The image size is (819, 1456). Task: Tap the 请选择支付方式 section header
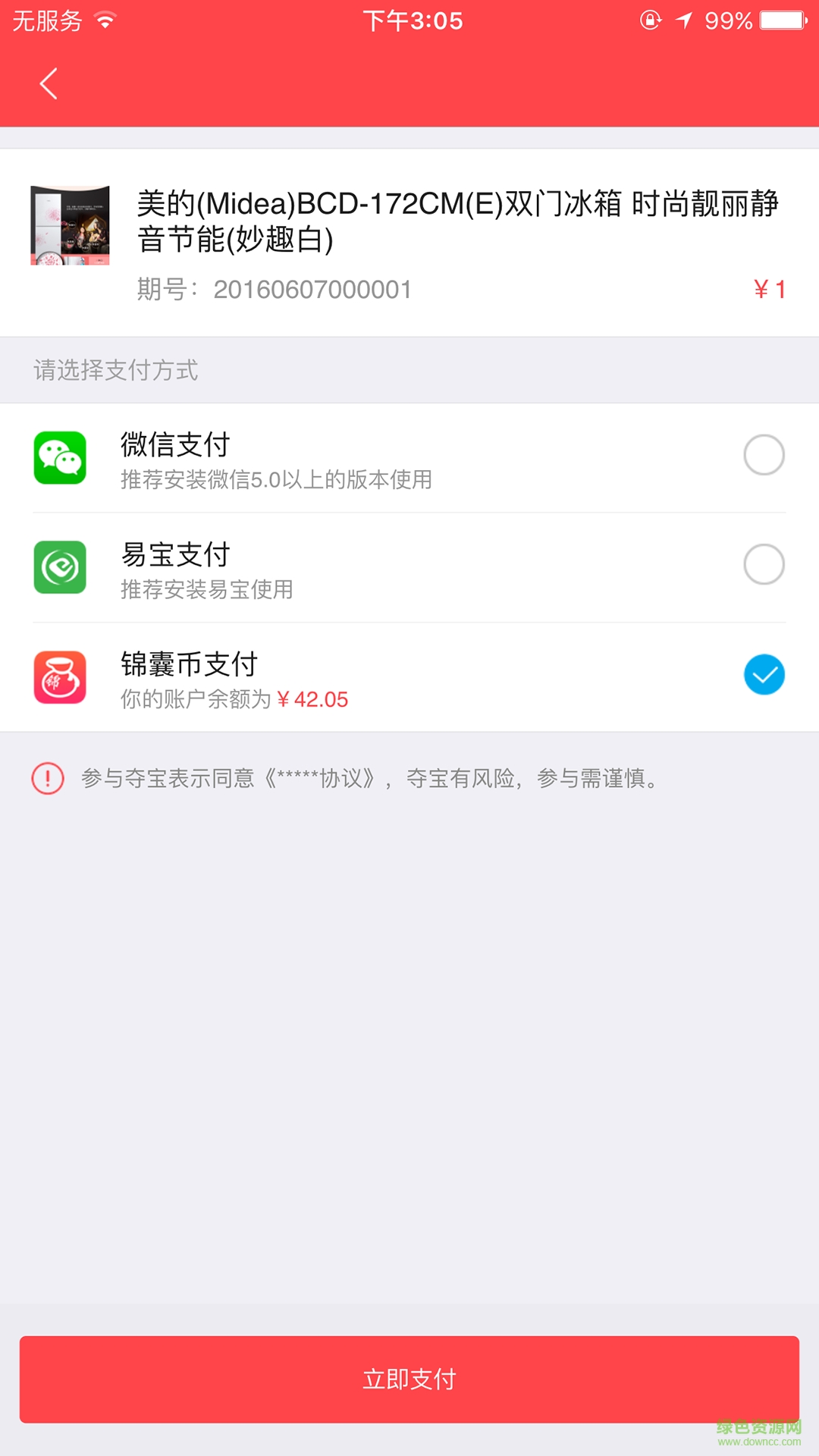(115, 369)
